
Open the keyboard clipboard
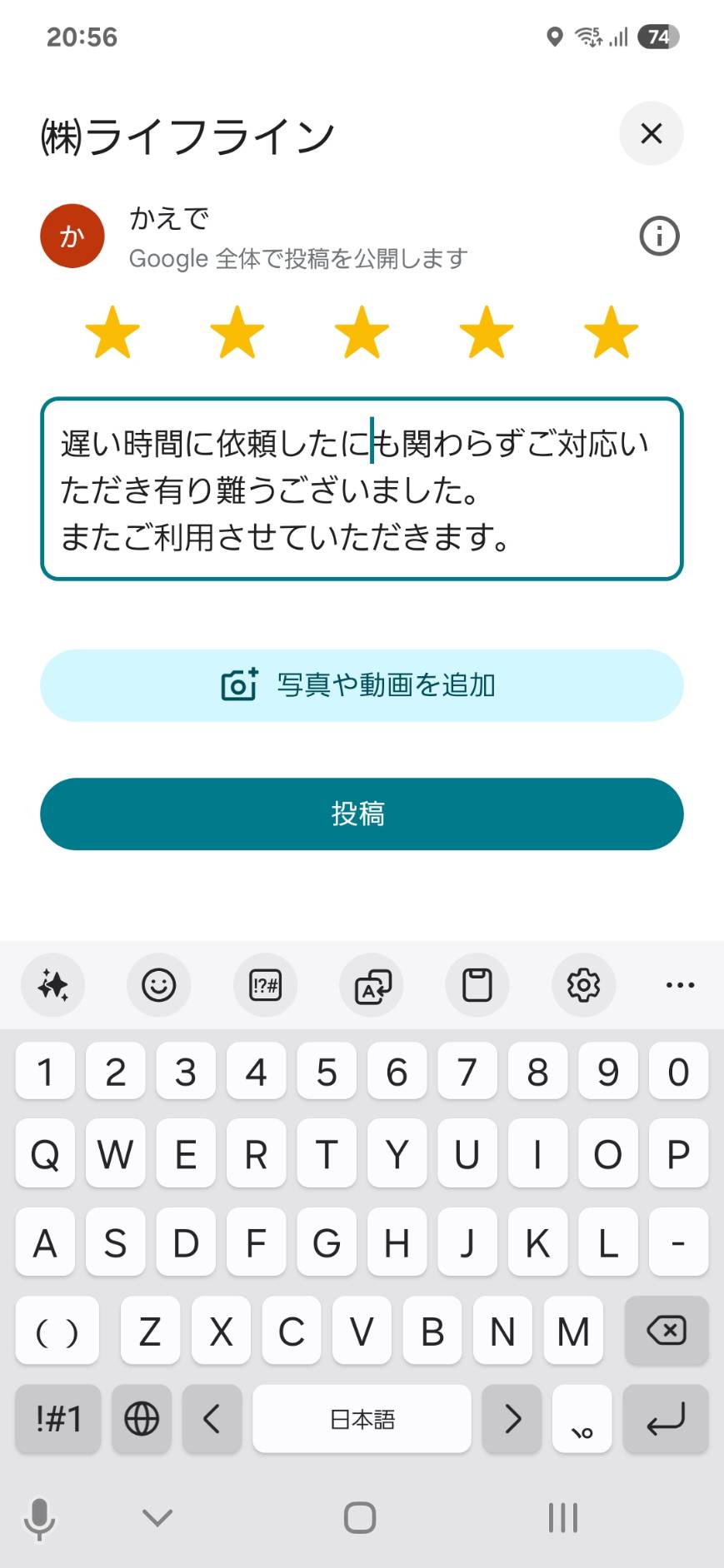click(477, 985)
